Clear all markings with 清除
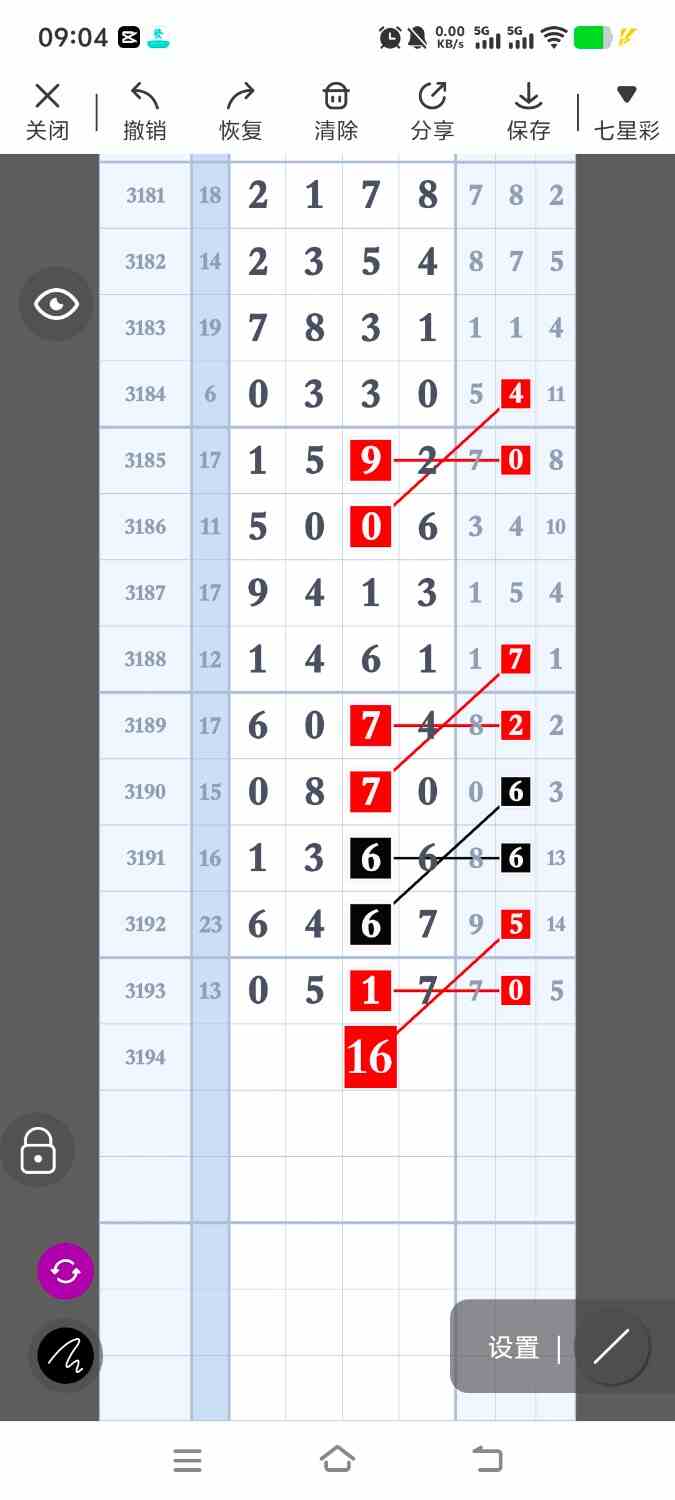The image size is (675, 1500). [x=336, y=111]
